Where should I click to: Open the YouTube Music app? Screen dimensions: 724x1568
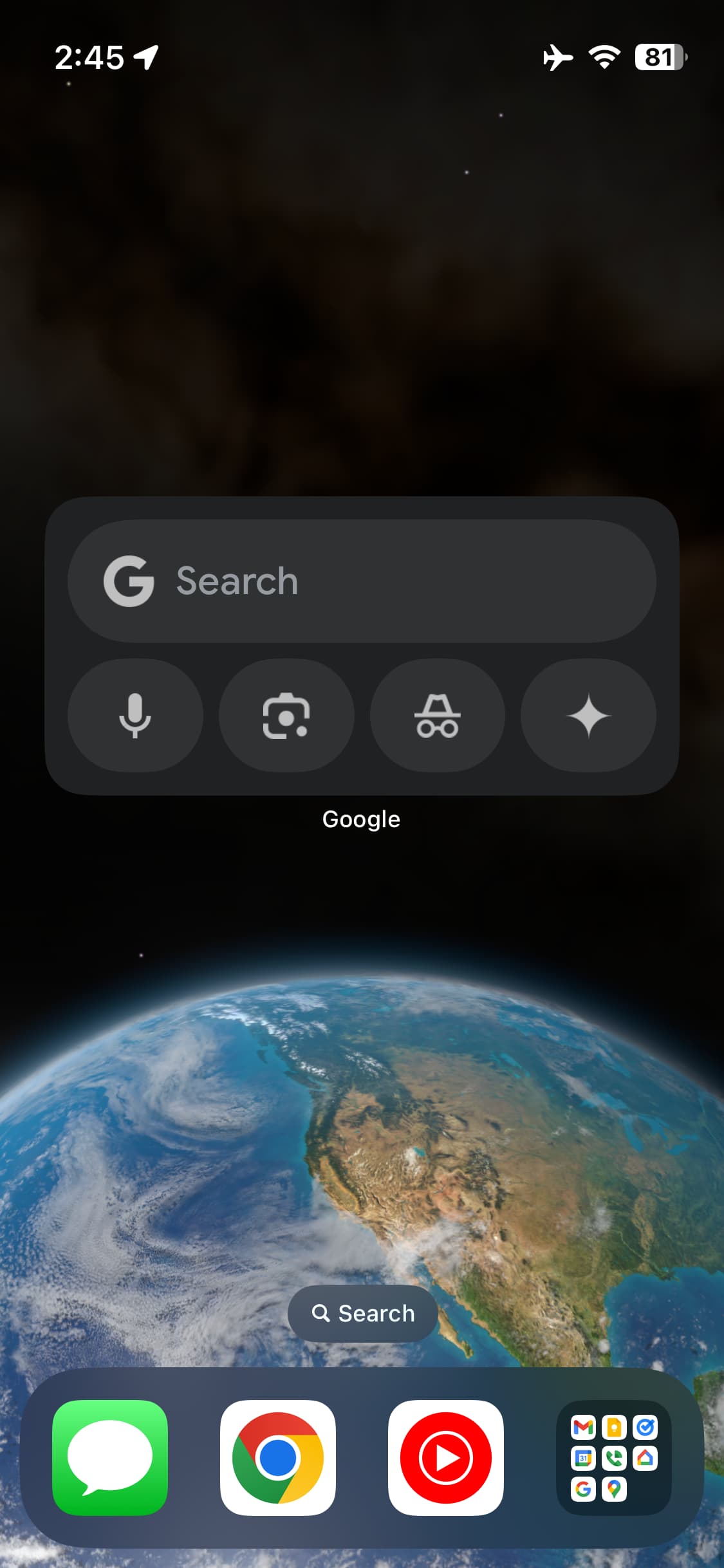(445, 1457)
